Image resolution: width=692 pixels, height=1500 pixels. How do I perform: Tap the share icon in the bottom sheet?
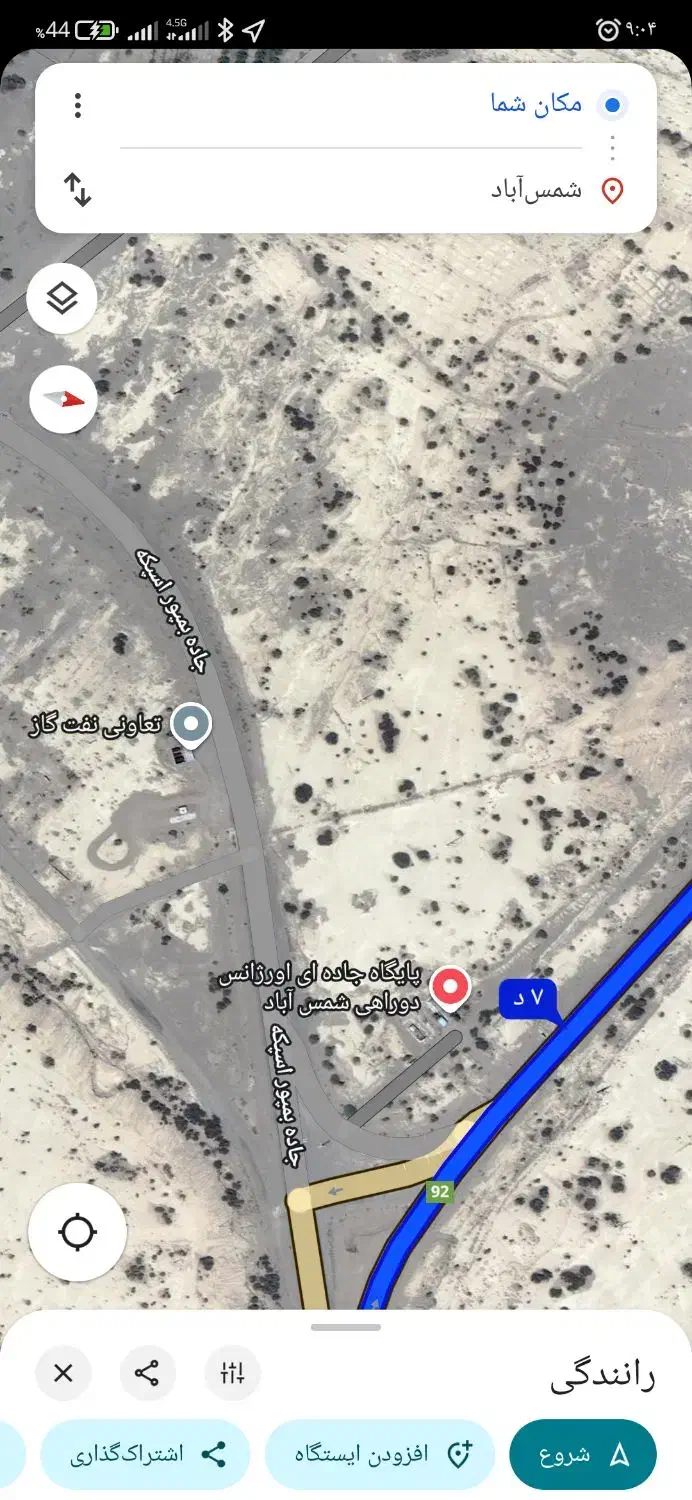[x=148, y=1373]
